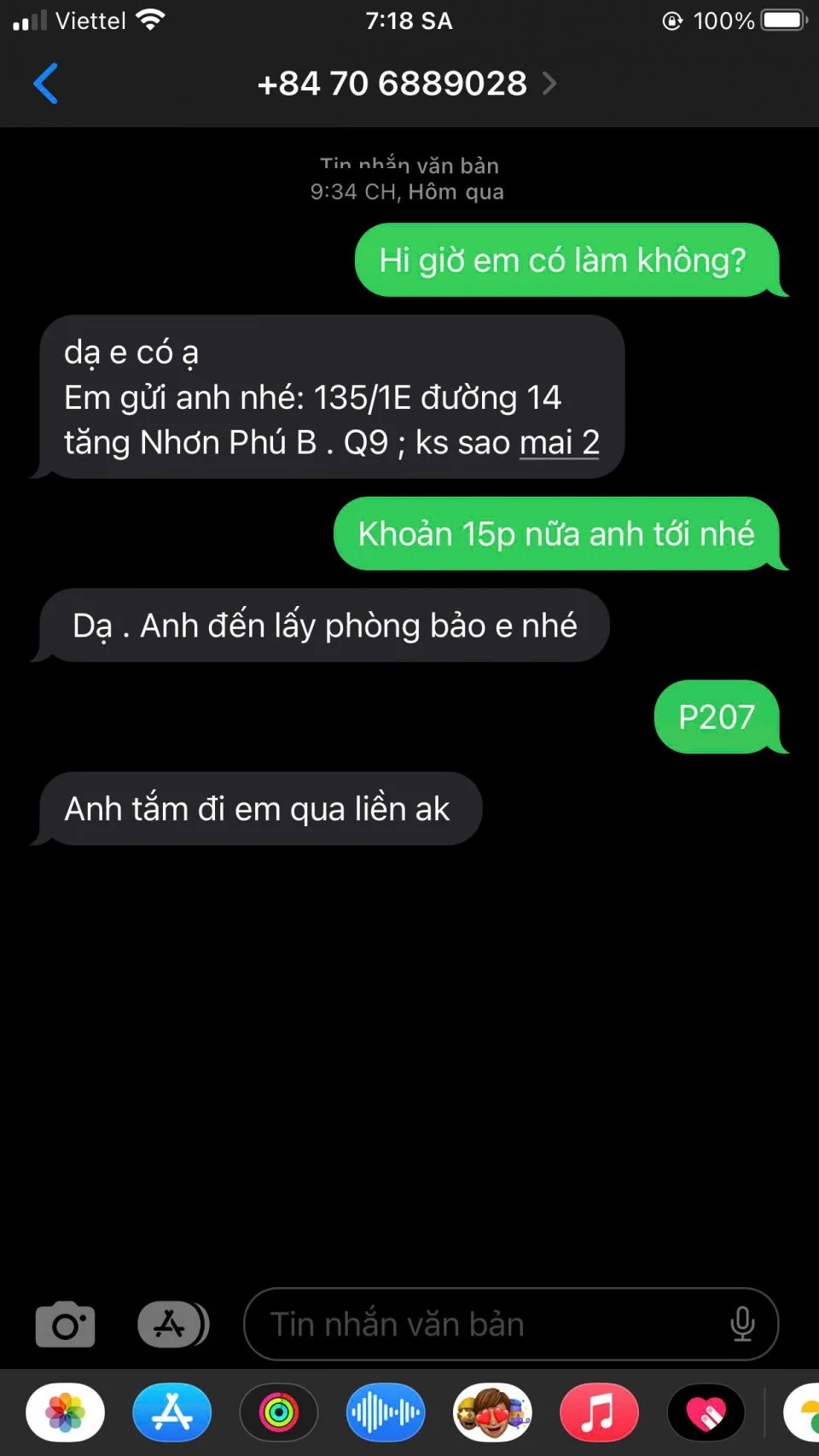Viewport: 819px width, 1456px height.
Task: Tap the underlined "mai 2" date link
Action: 560,443
